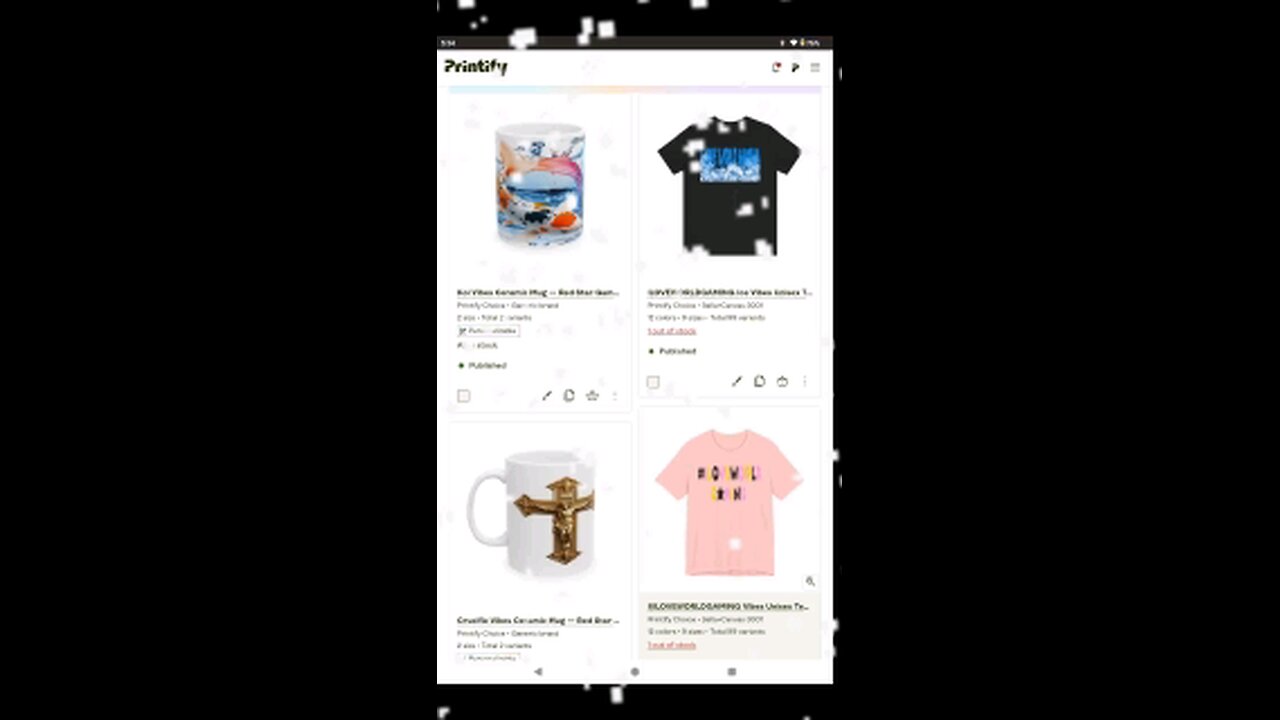Select the black Ice Vibes tee checkbox
1280x720 pixels.
pos(653,382)
